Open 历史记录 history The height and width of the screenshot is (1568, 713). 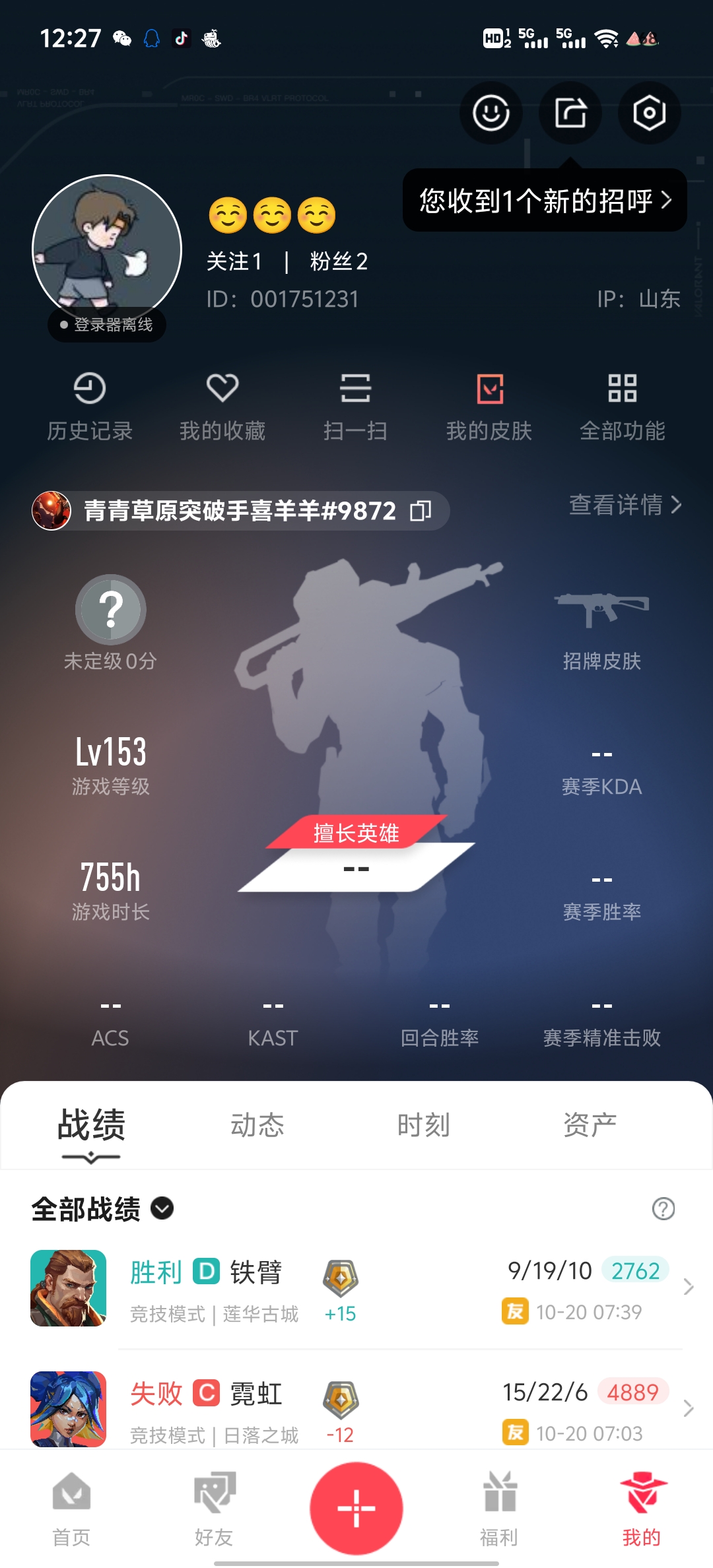(90, 407)
